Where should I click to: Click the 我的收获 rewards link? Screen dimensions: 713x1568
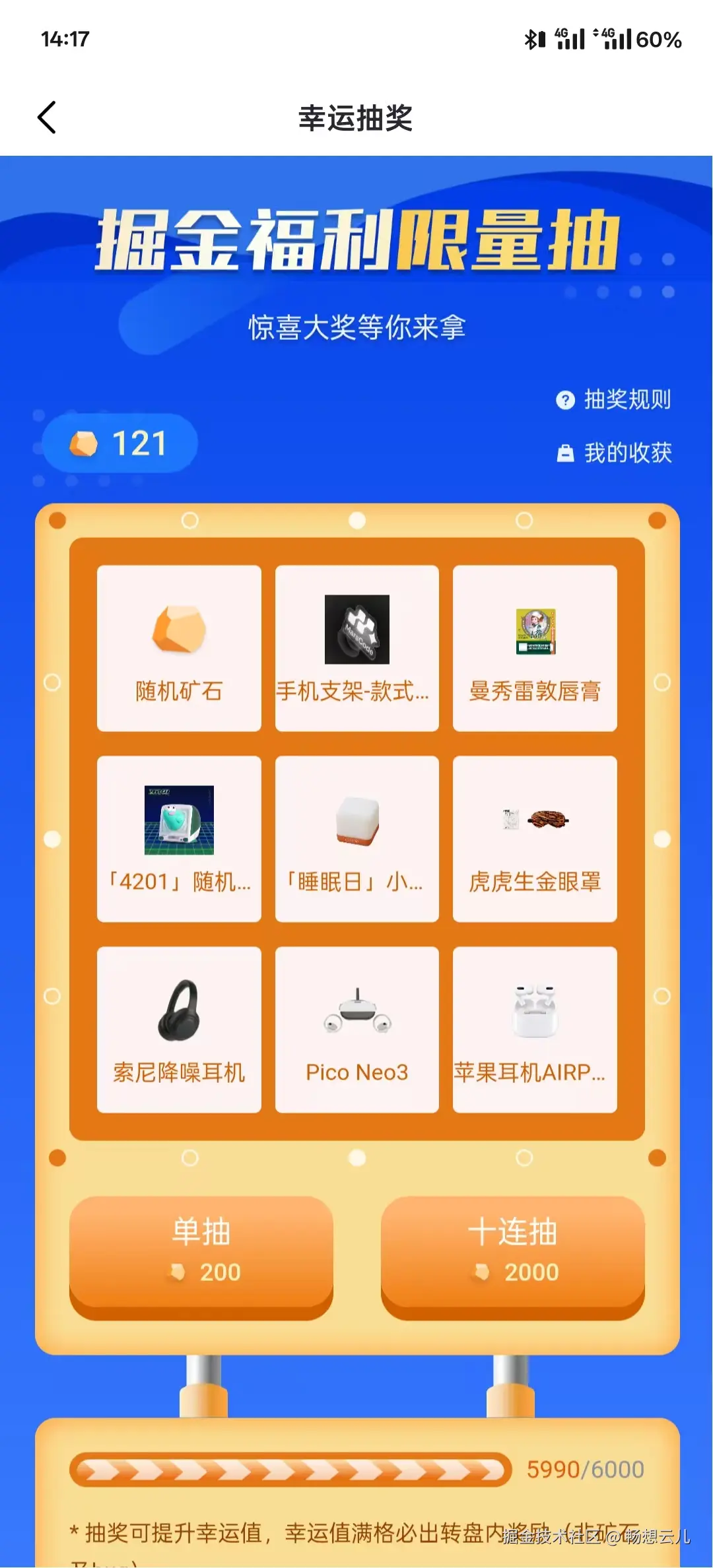click(627, 452)
